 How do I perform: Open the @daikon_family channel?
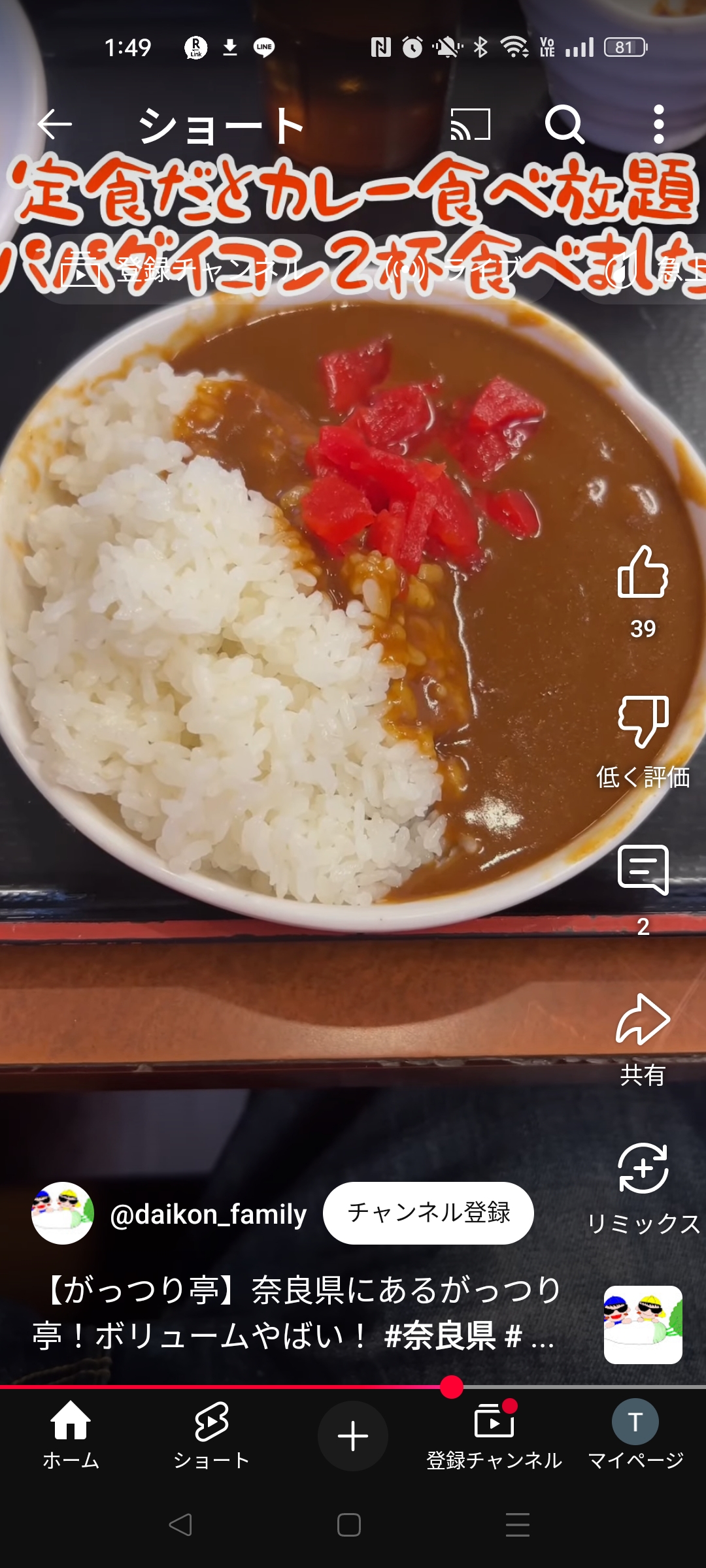(208, 1215)
